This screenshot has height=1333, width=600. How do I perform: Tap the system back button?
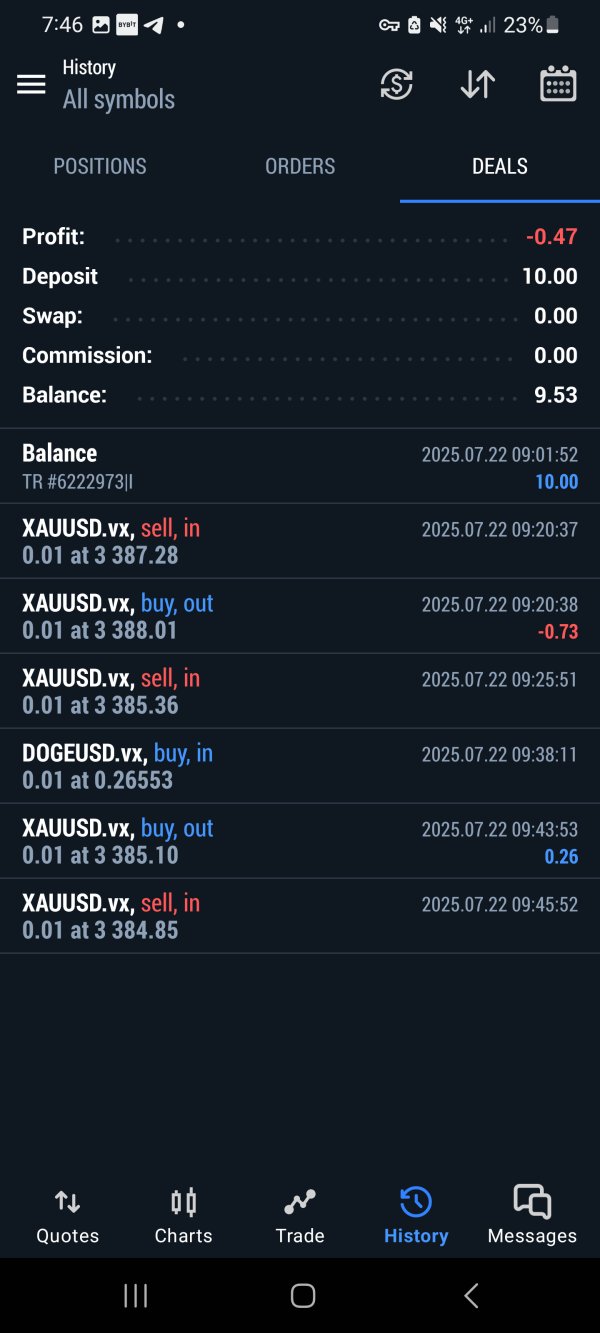472,1296
